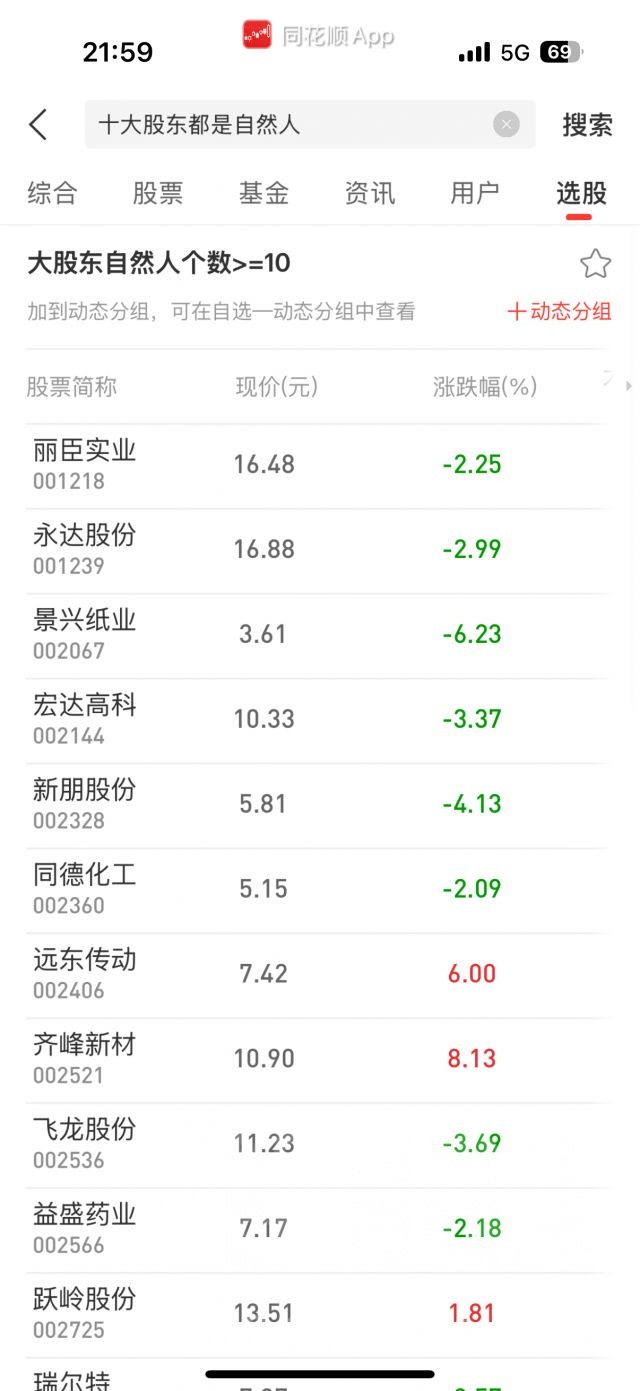Clear the search text with the X icon
Image resolution: width=640 pixels, height=1391 pixels.
pos(506,125)
